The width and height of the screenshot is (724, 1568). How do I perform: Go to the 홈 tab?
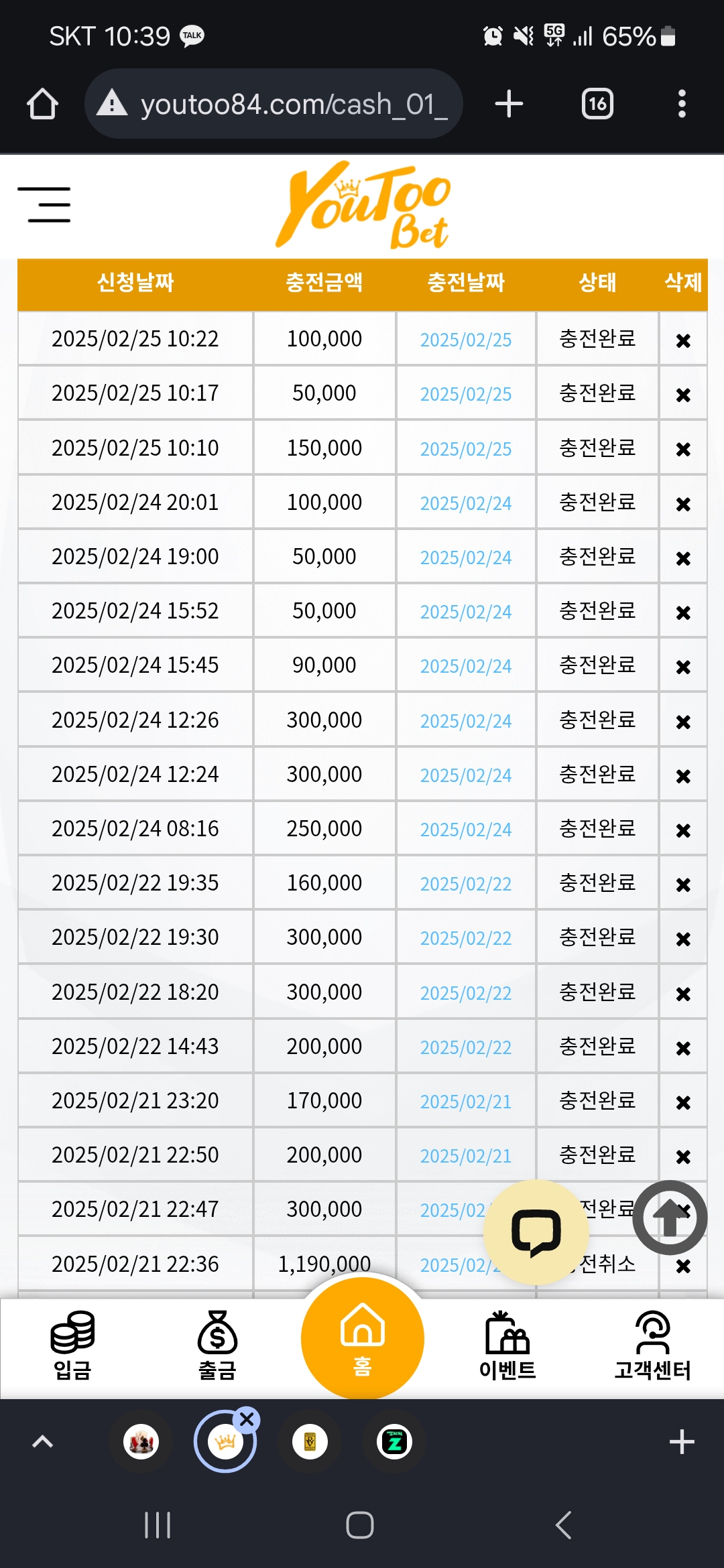[x=363, y=1338]
